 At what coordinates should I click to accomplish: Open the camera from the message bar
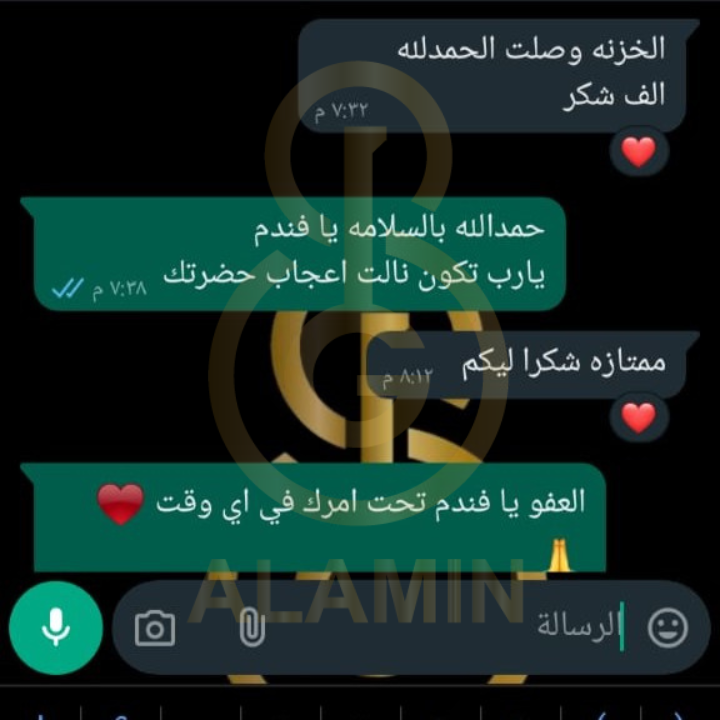click(155, 628)
